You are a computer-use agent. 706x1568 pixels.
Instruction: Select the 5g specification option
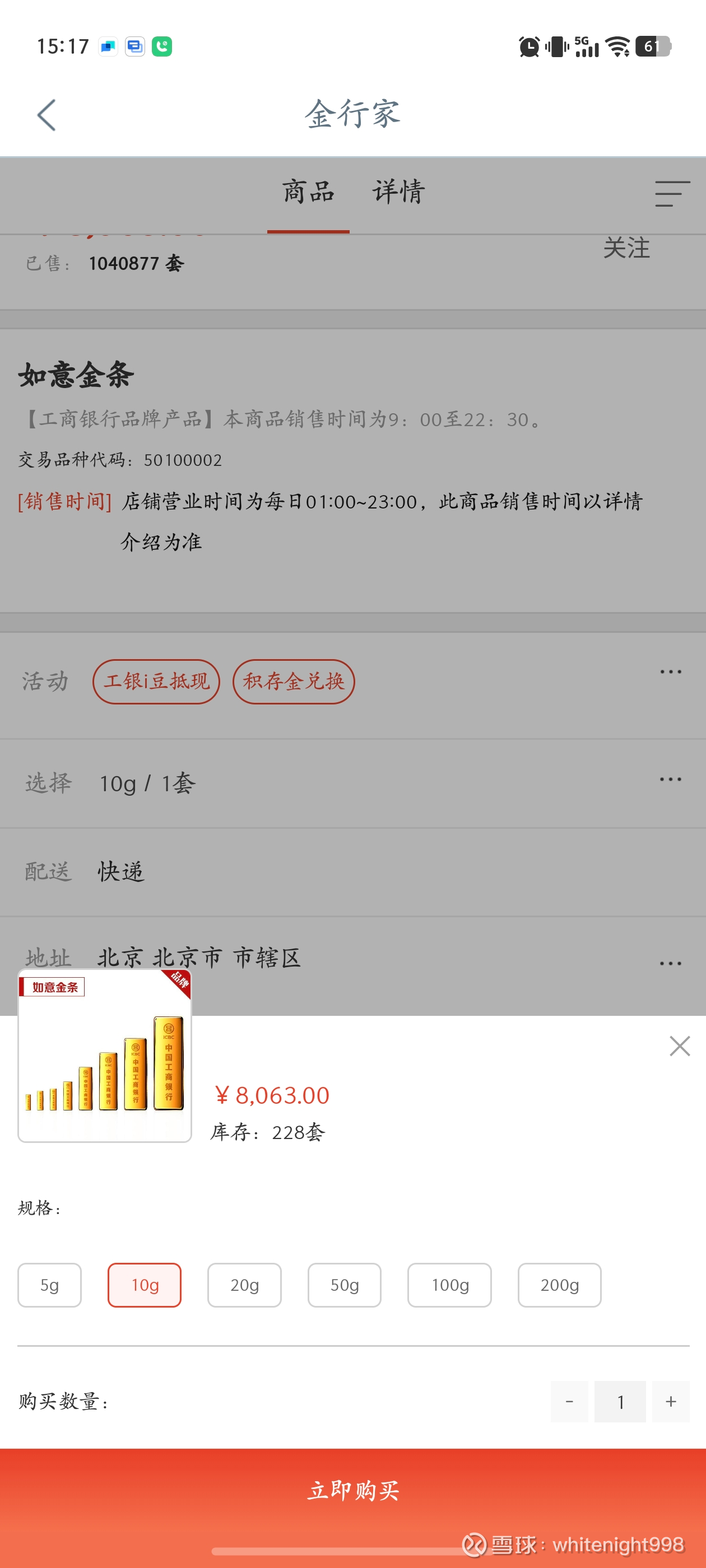49,1285
